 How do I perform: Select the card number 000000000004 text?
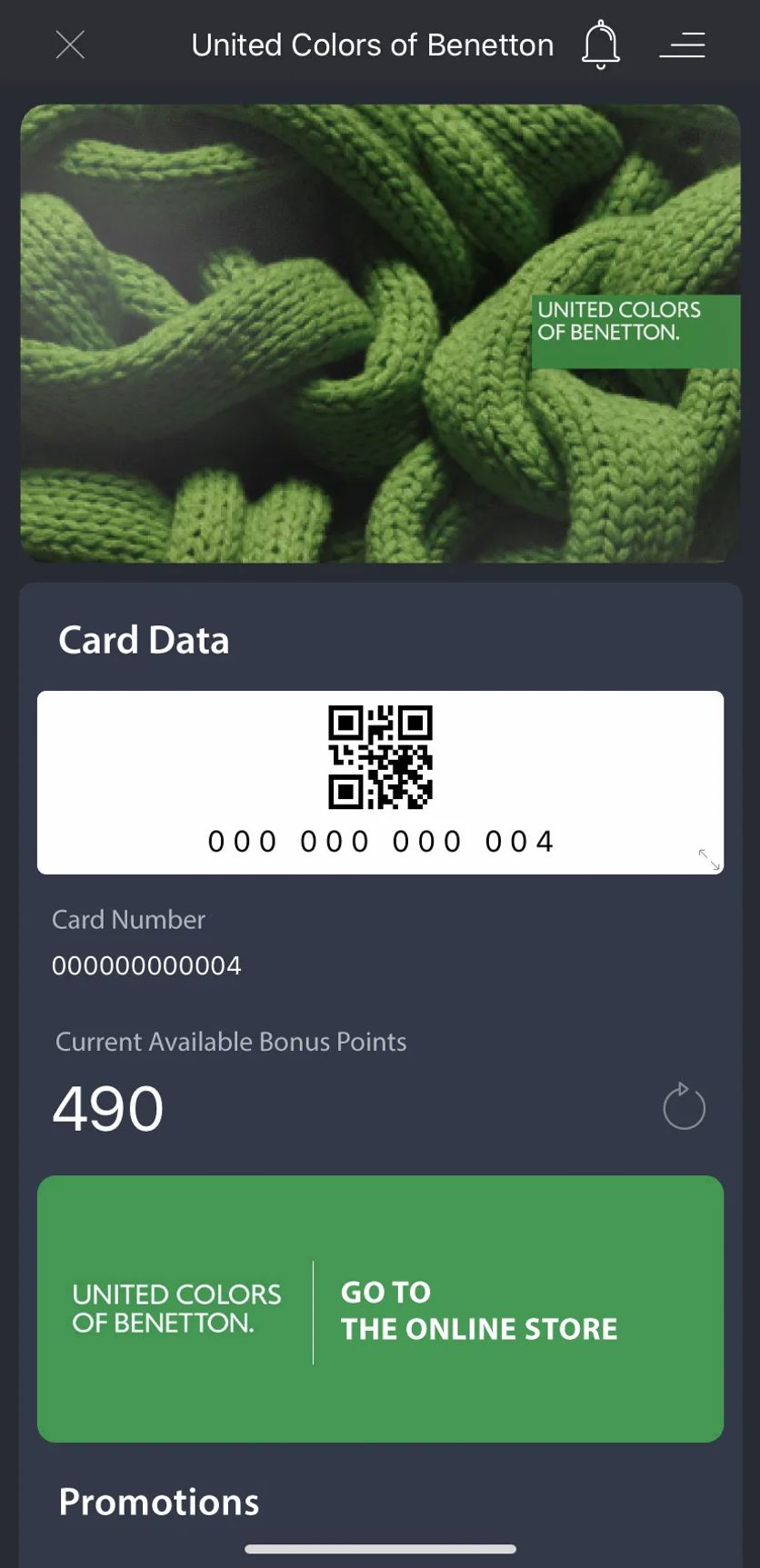[x=147, y=965]
